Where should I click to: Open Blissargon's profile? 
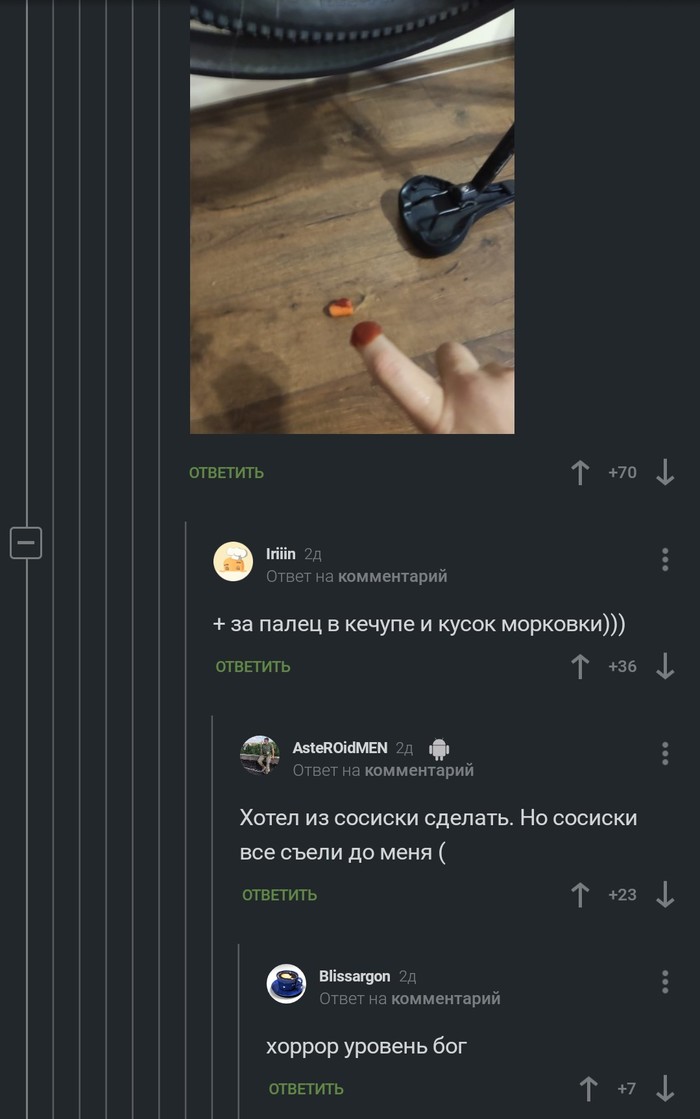354,976
